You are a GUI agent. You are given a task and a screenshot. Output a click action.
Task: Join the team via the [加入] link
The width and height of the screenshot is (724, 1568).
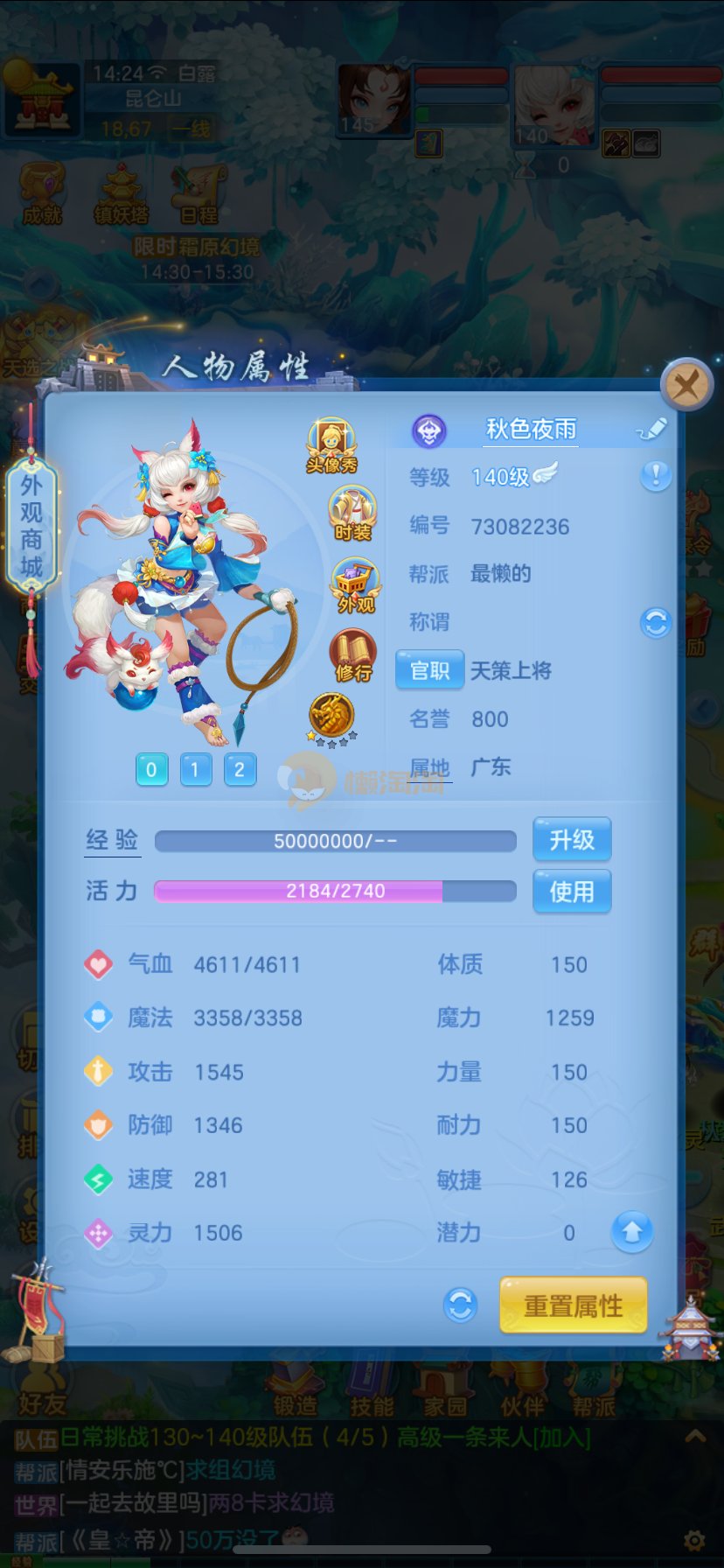click(565, 1438)
